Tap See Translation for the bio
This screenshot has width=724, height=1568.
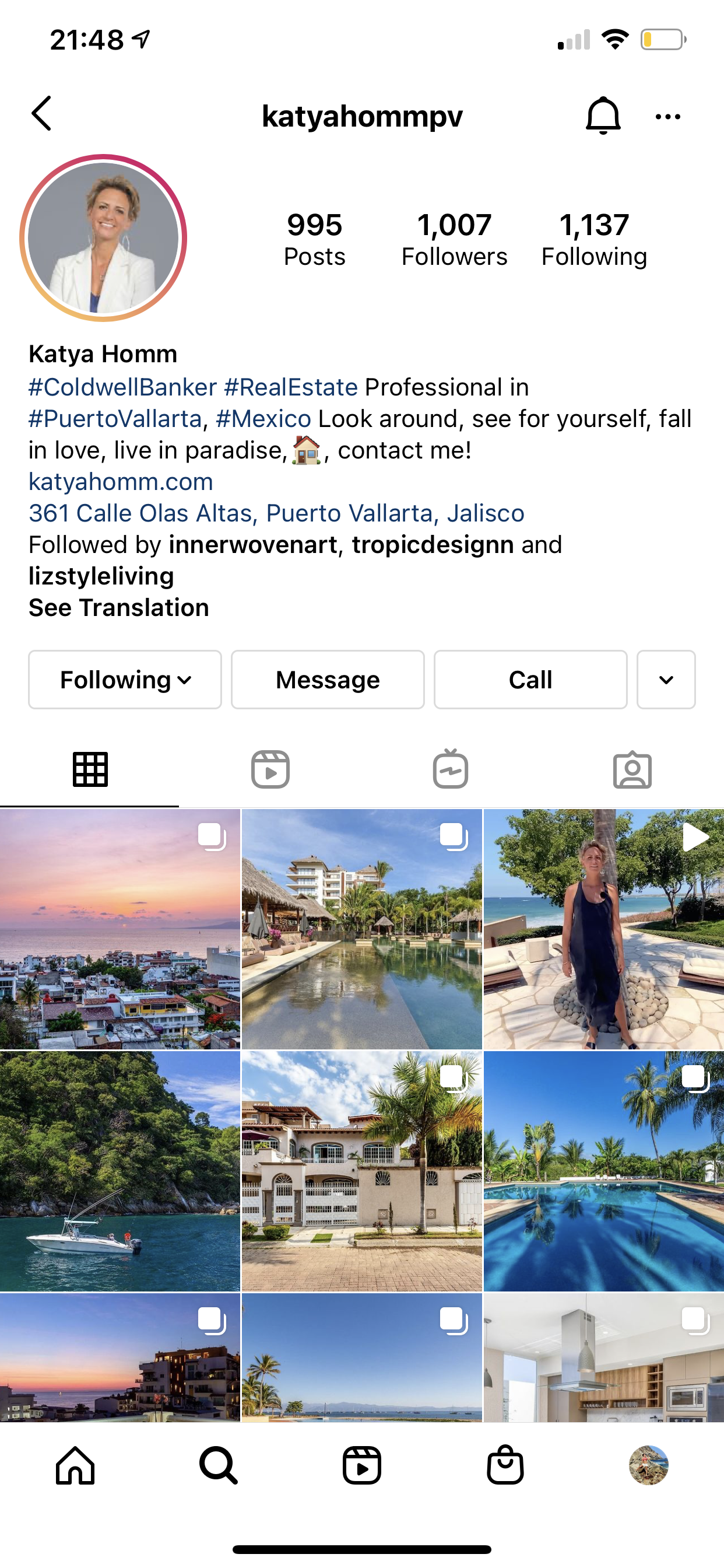coord(119,607)
